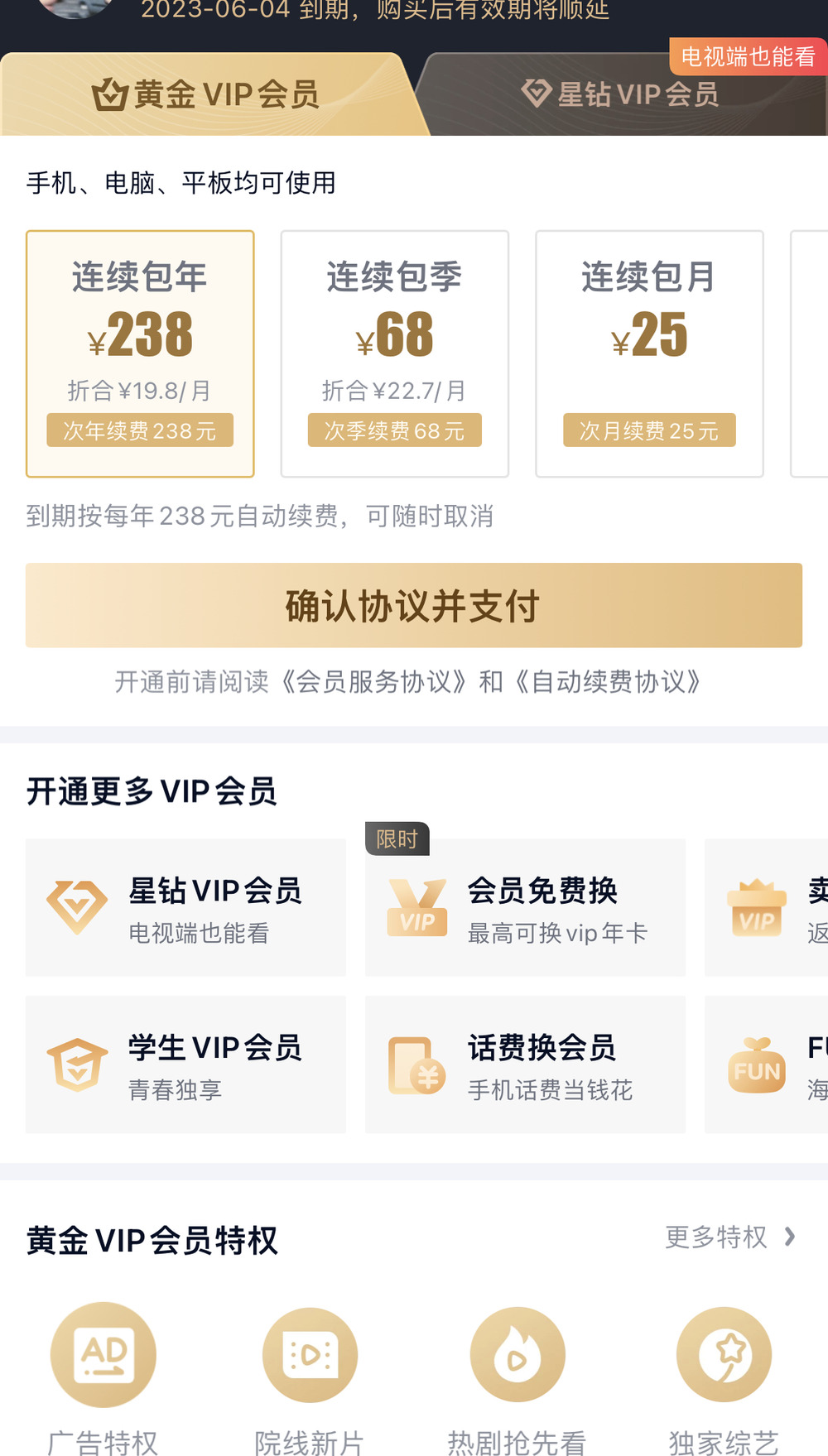View 更多特权 list

tap(730, 1237)
